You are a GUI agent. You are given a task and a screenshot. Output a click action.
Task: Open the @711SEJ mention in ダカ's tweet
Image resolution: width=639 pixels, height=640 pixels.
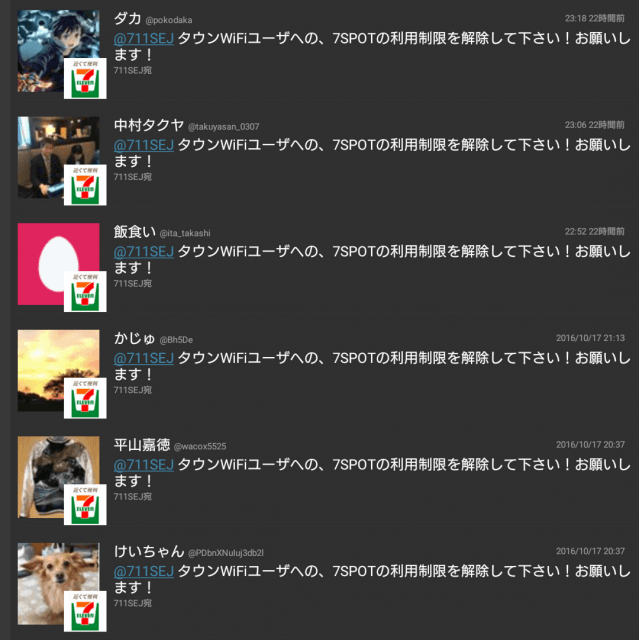[x=143, y=38]
